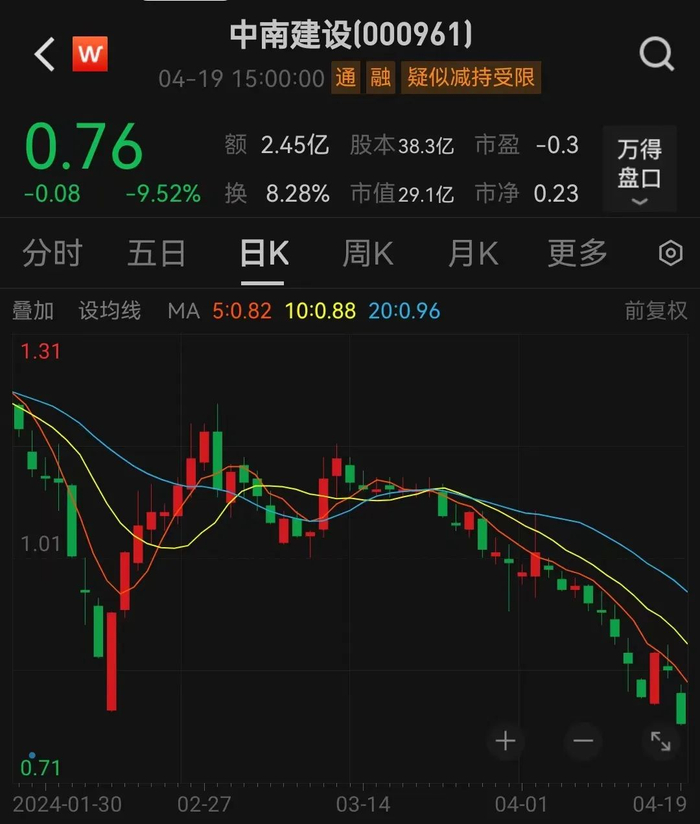
Task: Open 设均线 moving average settings
Action: click(110, 311)
